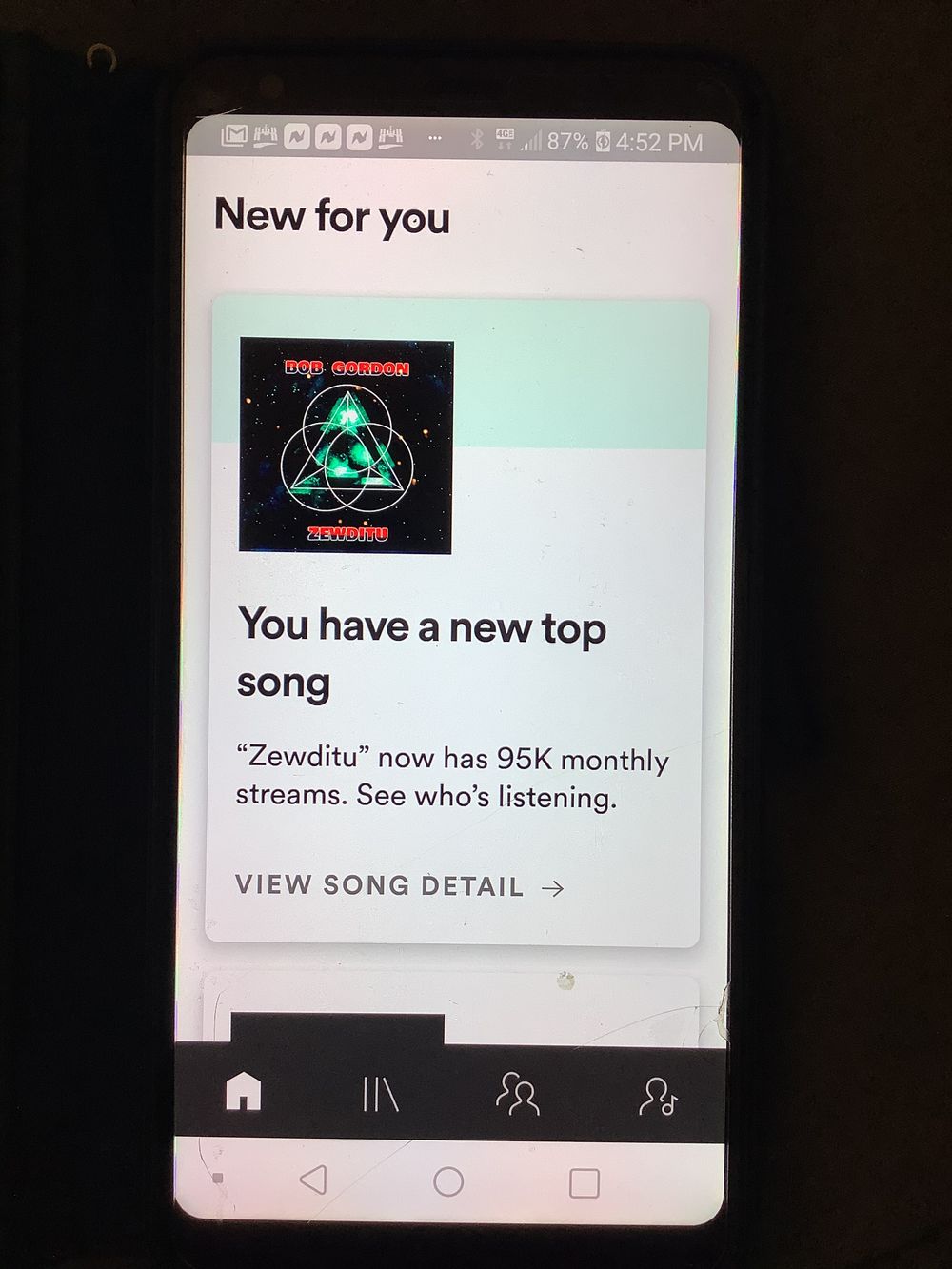
Task: Switch to the artist Profile tab
Action: (x=657, y=1096)
